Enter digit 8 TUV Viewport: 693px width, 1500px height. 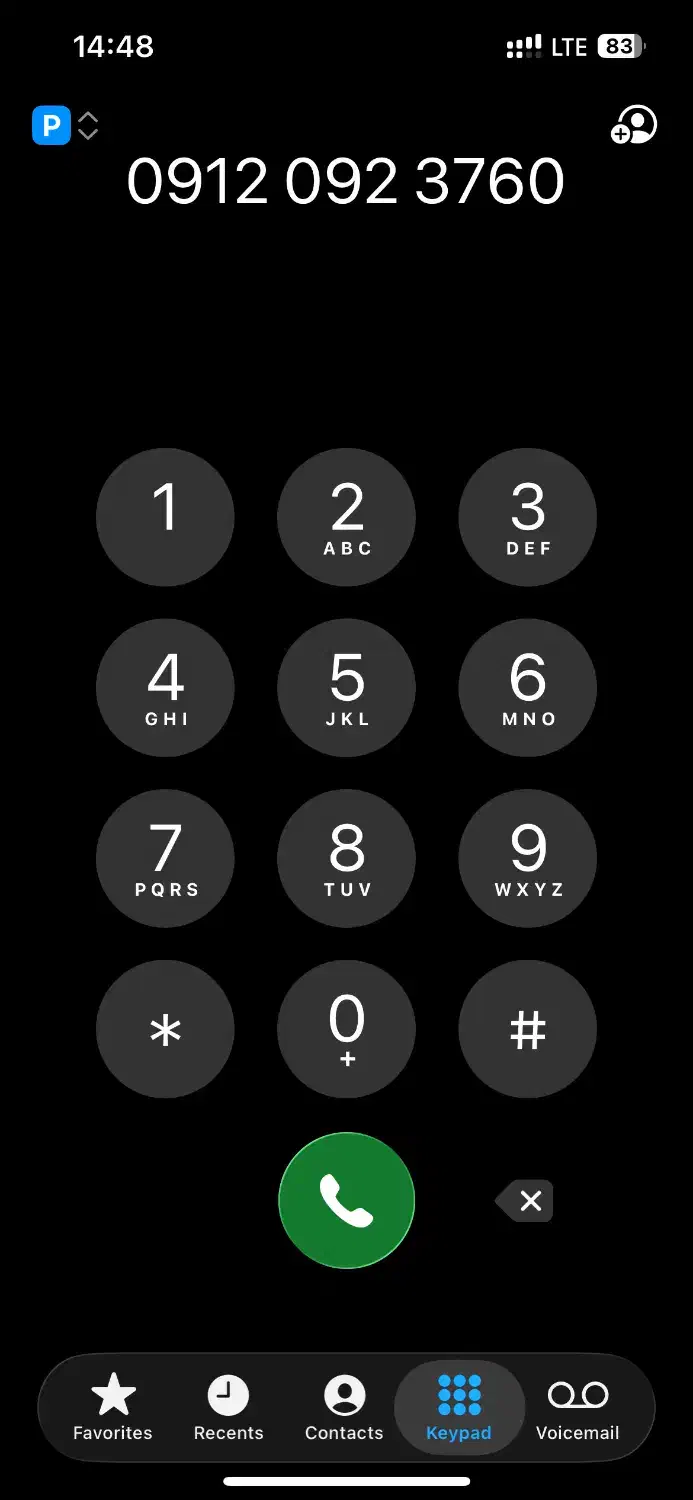346,859
